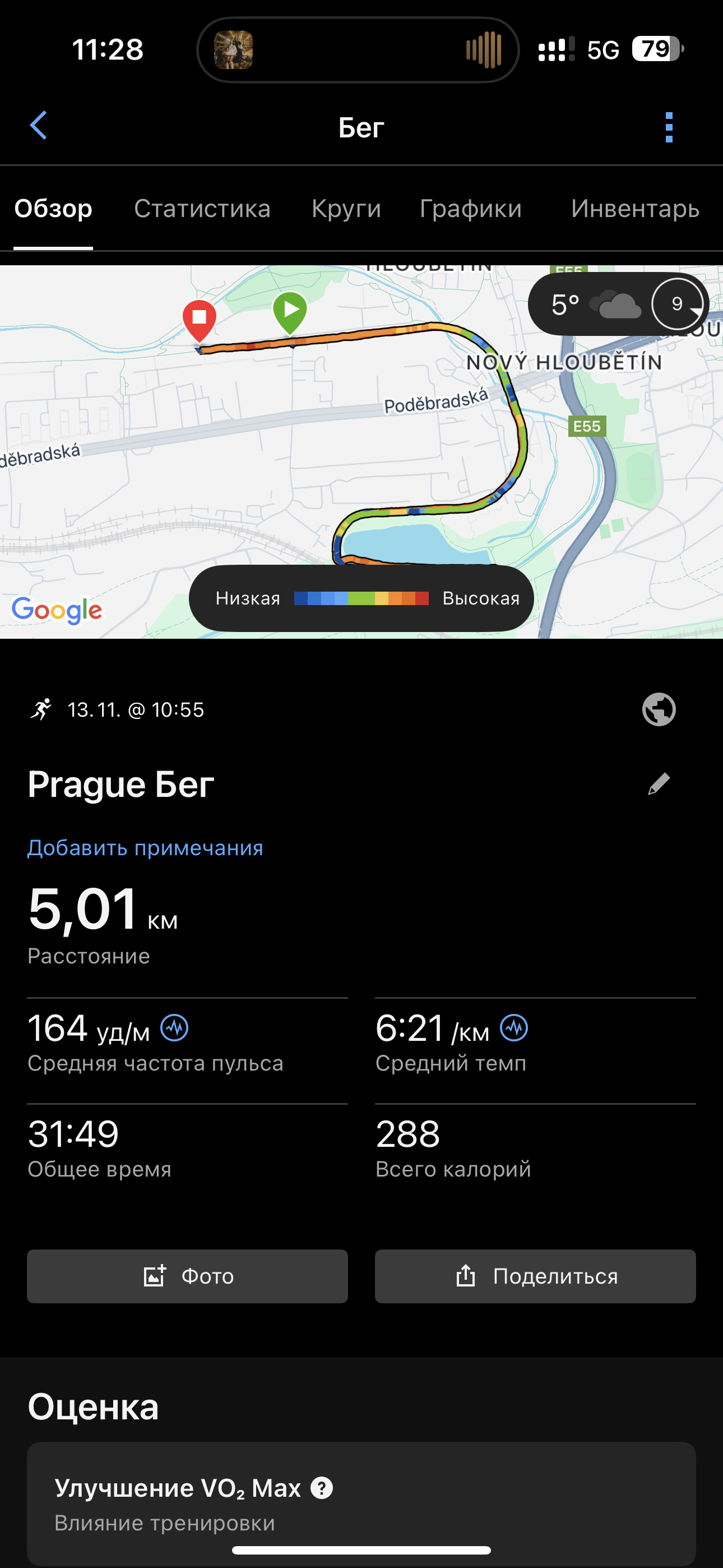This screenshot has width=723, height=1568.
Task: Open the Графики tab
Action: click(x=470, y=209)
